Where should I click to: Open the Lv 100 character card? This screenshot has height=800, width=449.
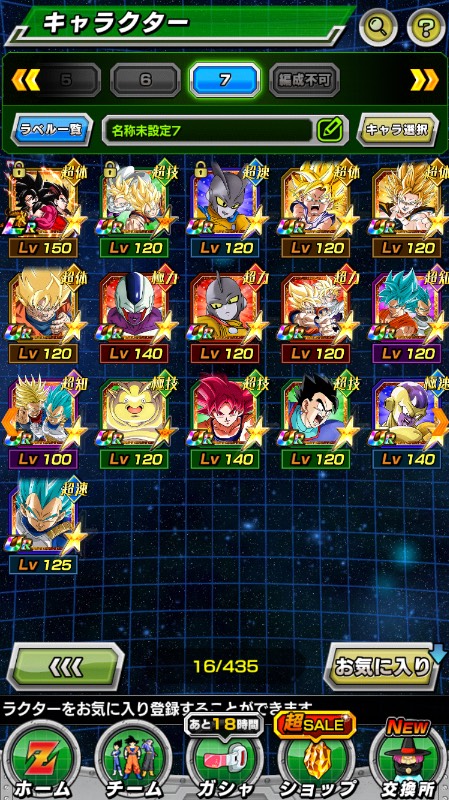[x=44, y=421]
